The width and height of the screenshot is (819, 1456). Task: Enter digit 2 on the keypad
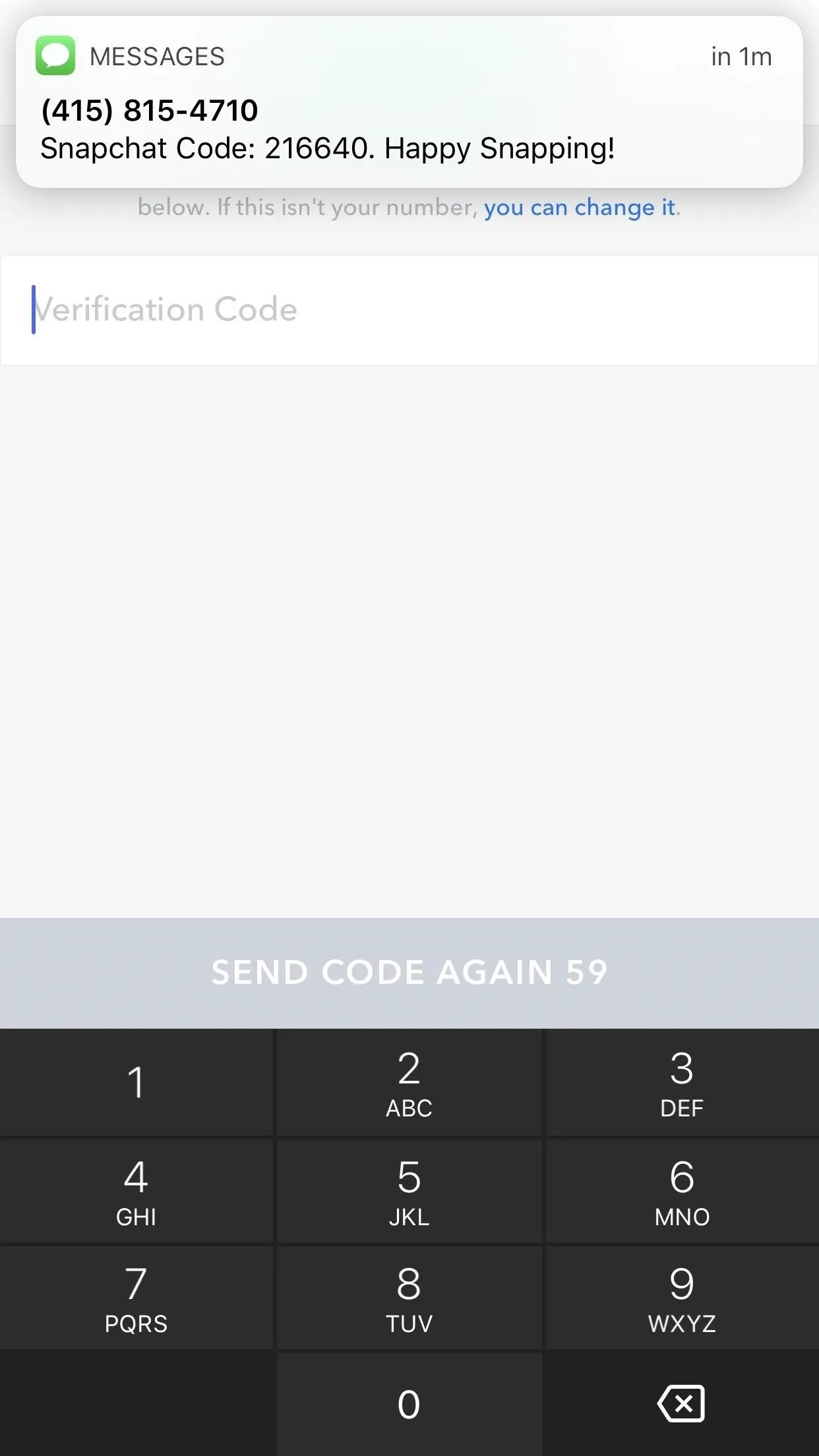click(x=409, y=1083)
